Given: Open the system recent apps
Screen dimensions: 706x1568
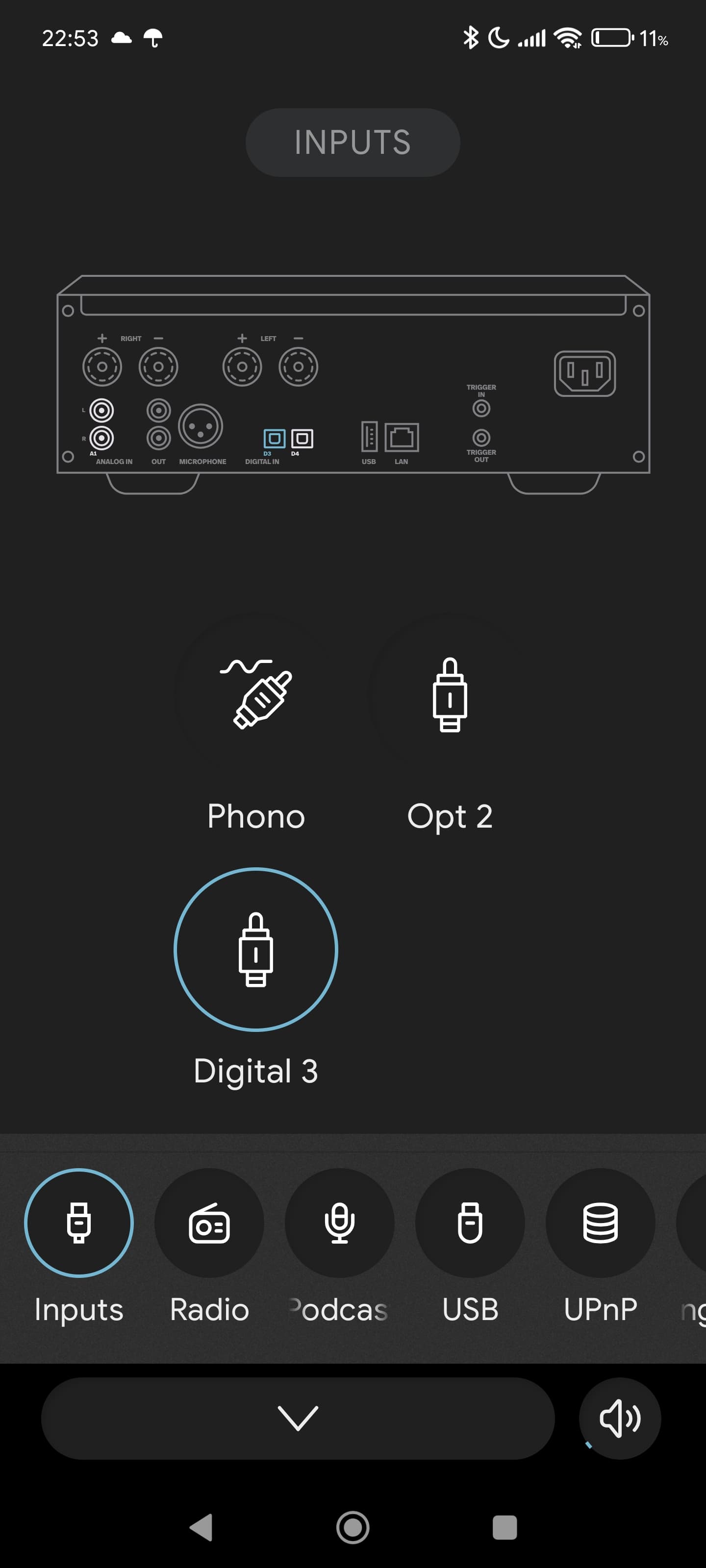Looking at the screenshot, I should tap(504, 1527).
